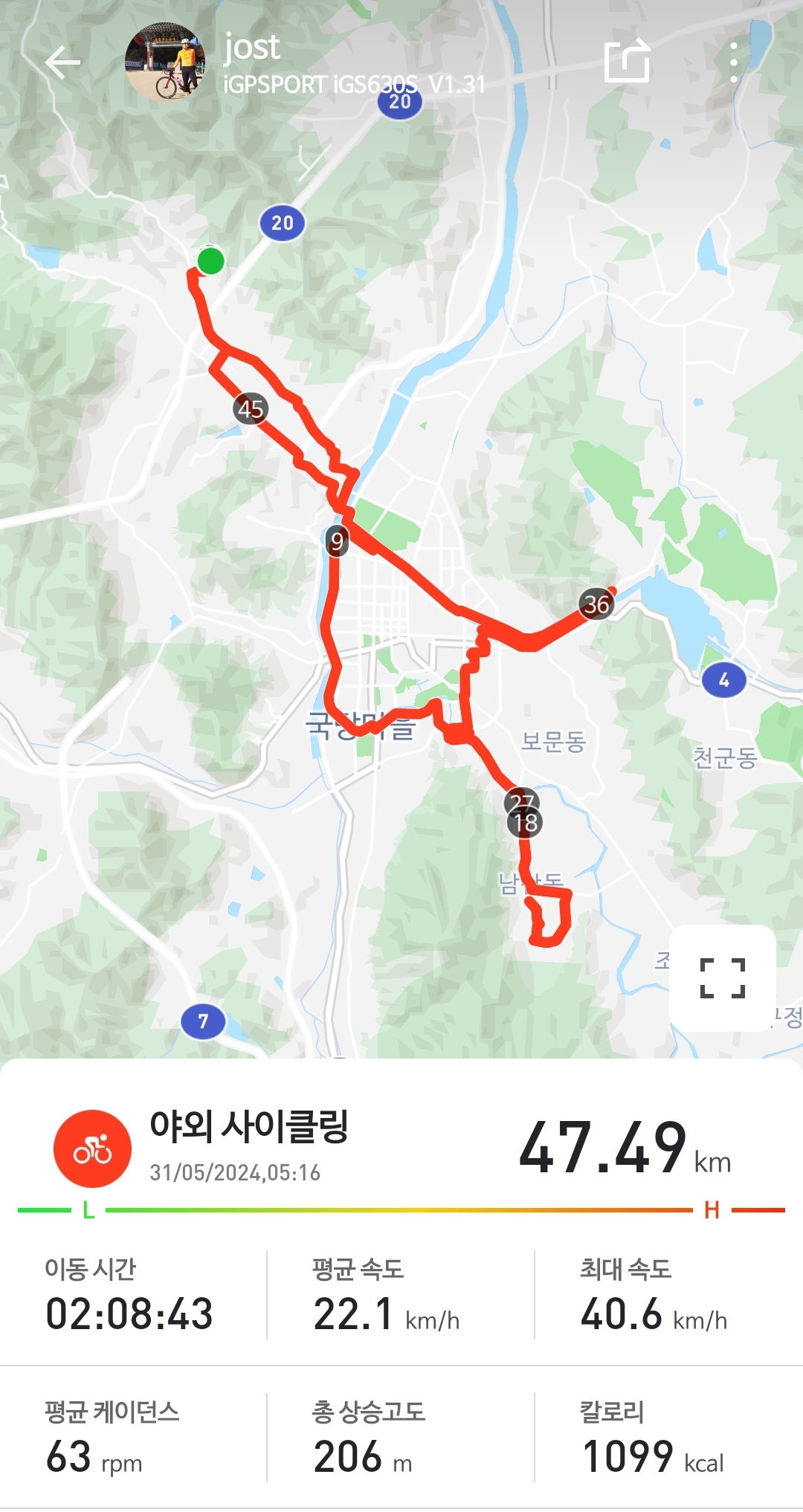This screenshot has width=803, height=1512.
Task: Open jost's profile picture
Action: 165,62
